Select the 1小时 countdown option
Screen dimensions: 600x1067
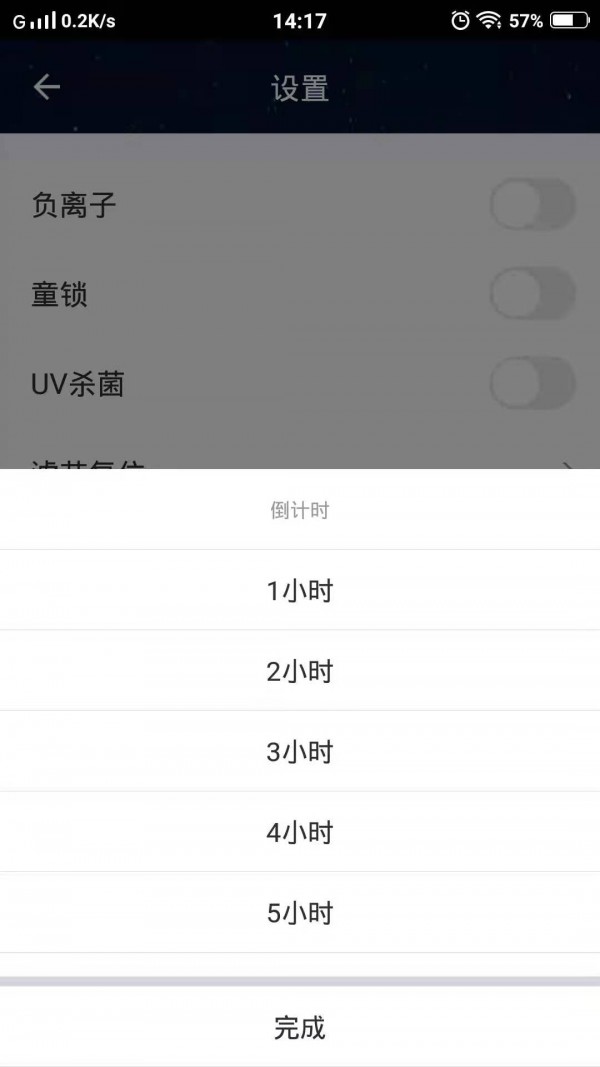(x=300, y=591)
